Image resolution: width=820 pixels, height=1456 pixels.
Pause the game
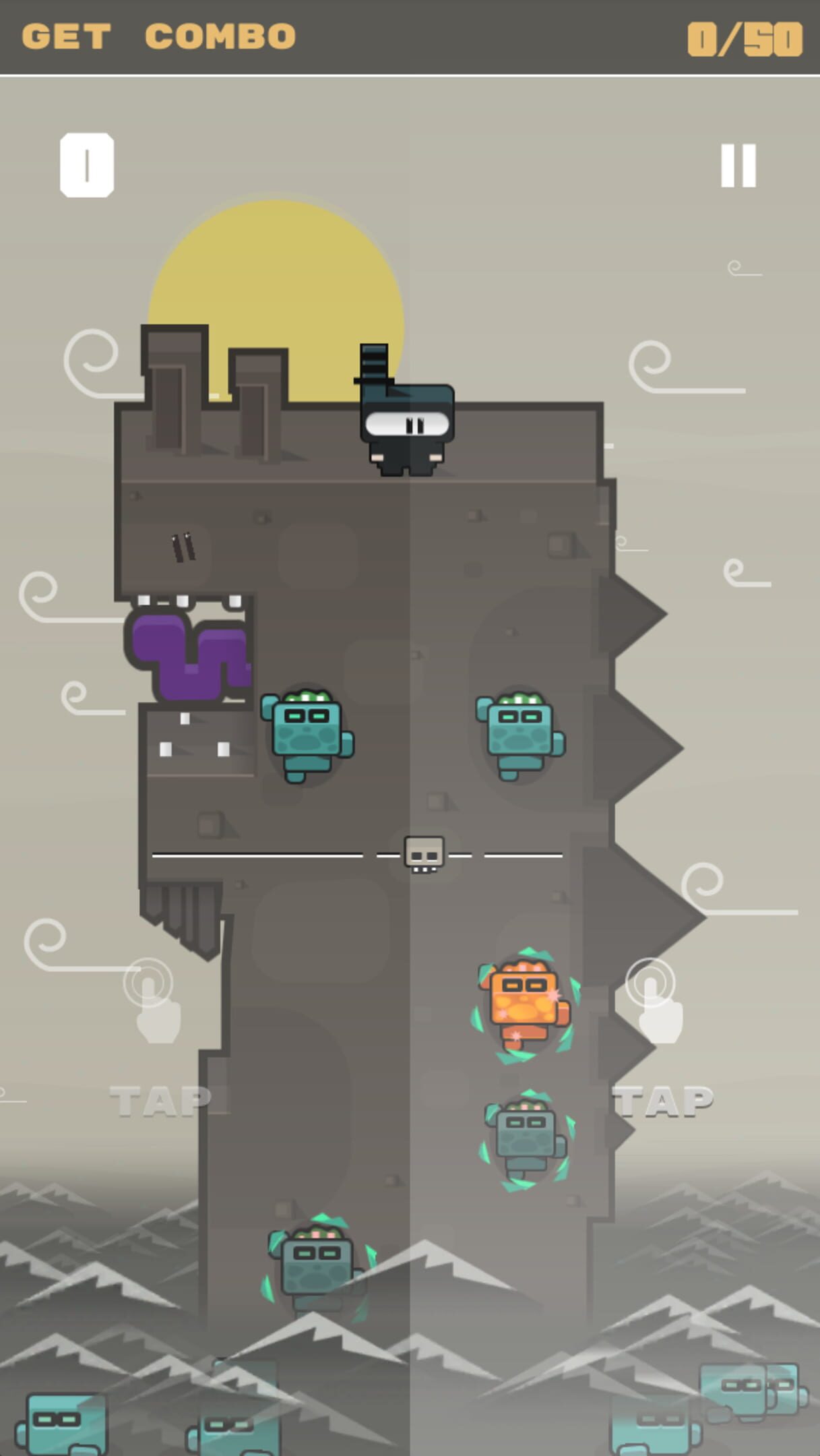738,165
